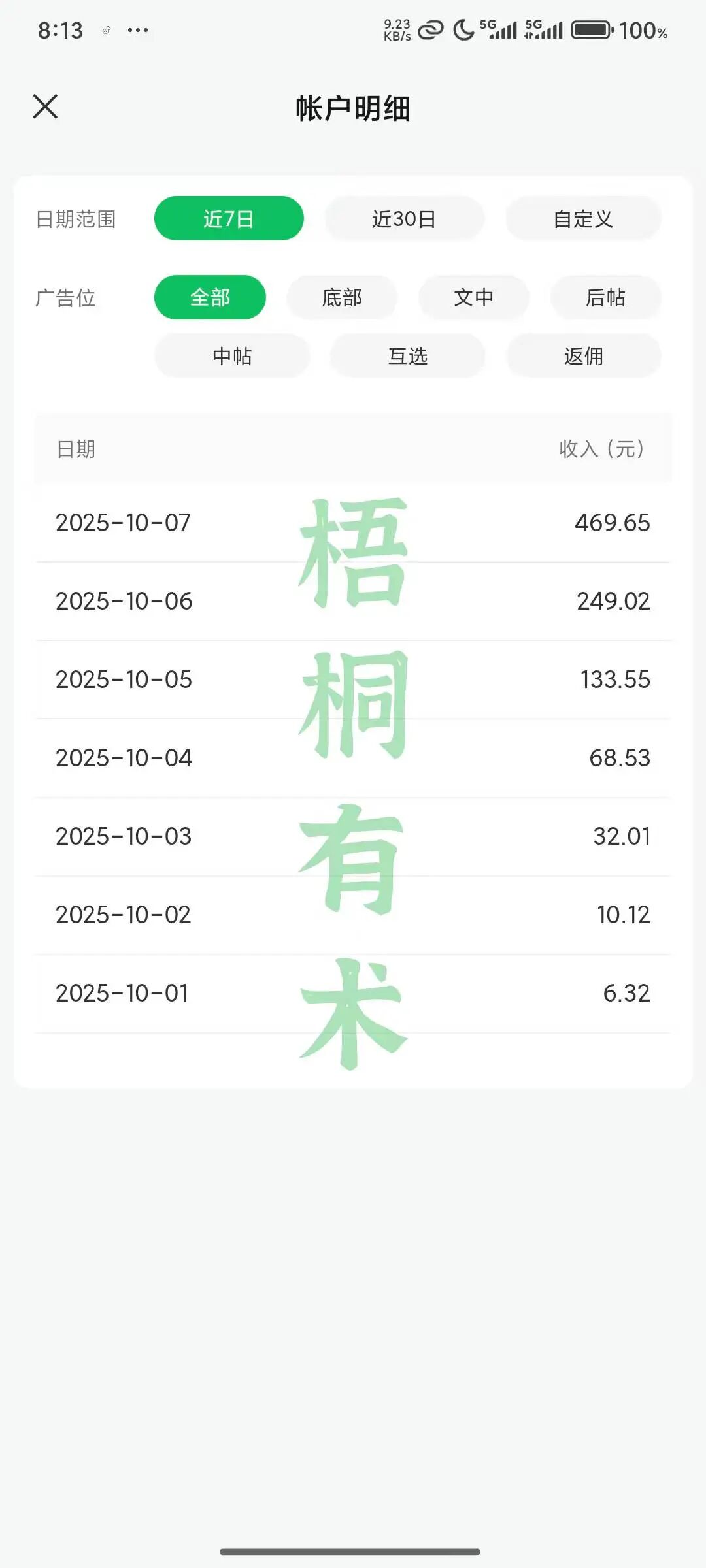
Task: Enable the 互选 ad position filter
Action: click(x=408, y=355)
